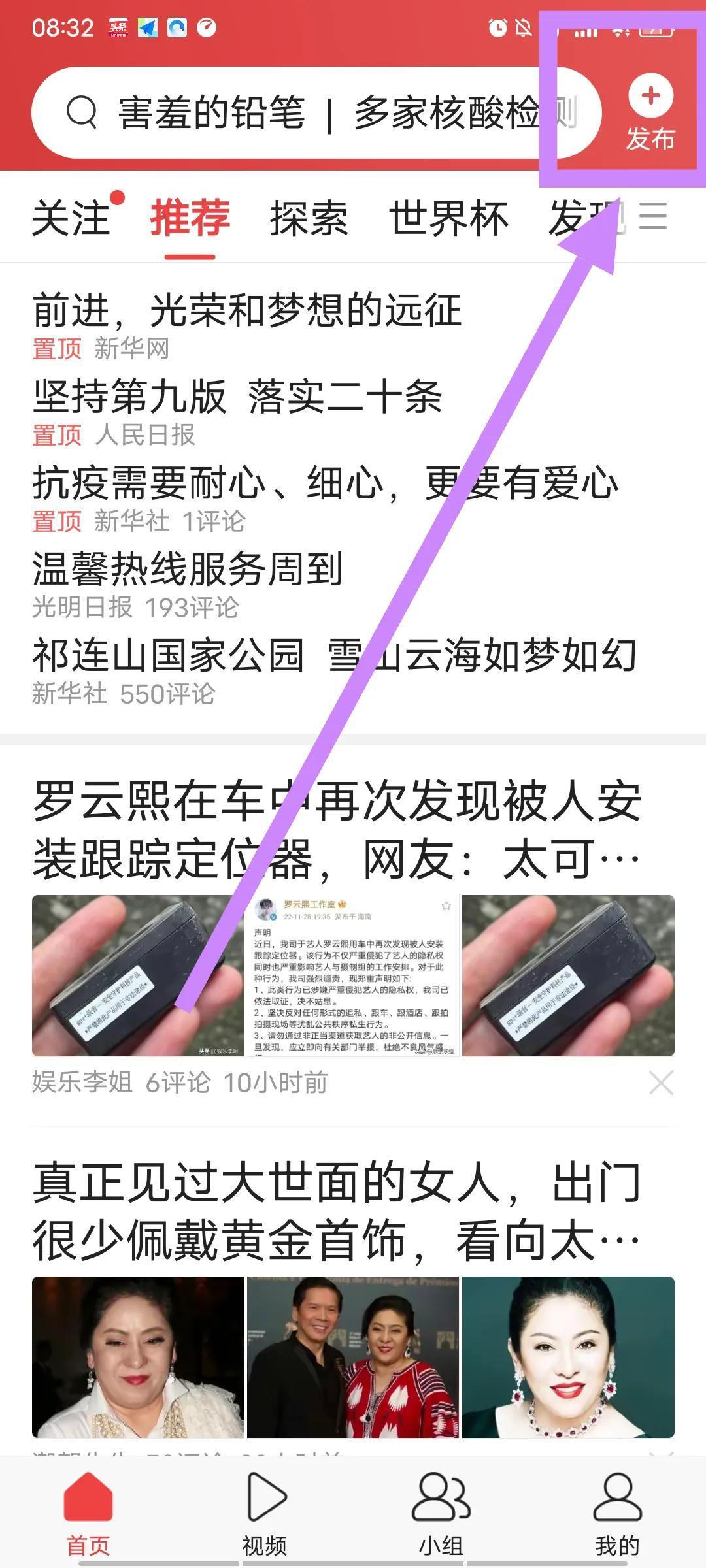Open article 温馨热线服务周到
The width and height of the screenshot is (706, 1568).
pyautogui.click(x=188, y=569)
